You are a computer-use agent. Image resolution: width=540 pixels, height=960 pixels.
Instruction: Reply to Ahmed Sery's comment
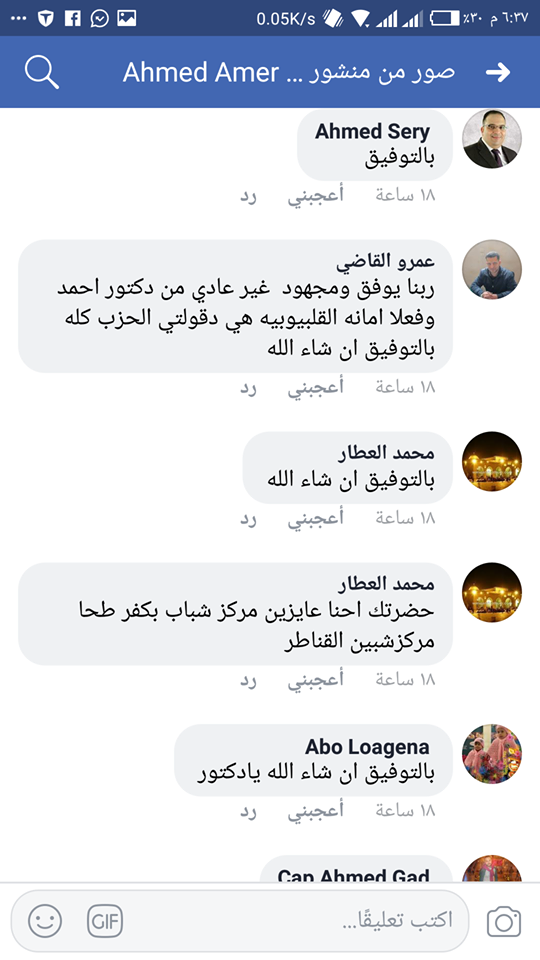coord(248,196)
